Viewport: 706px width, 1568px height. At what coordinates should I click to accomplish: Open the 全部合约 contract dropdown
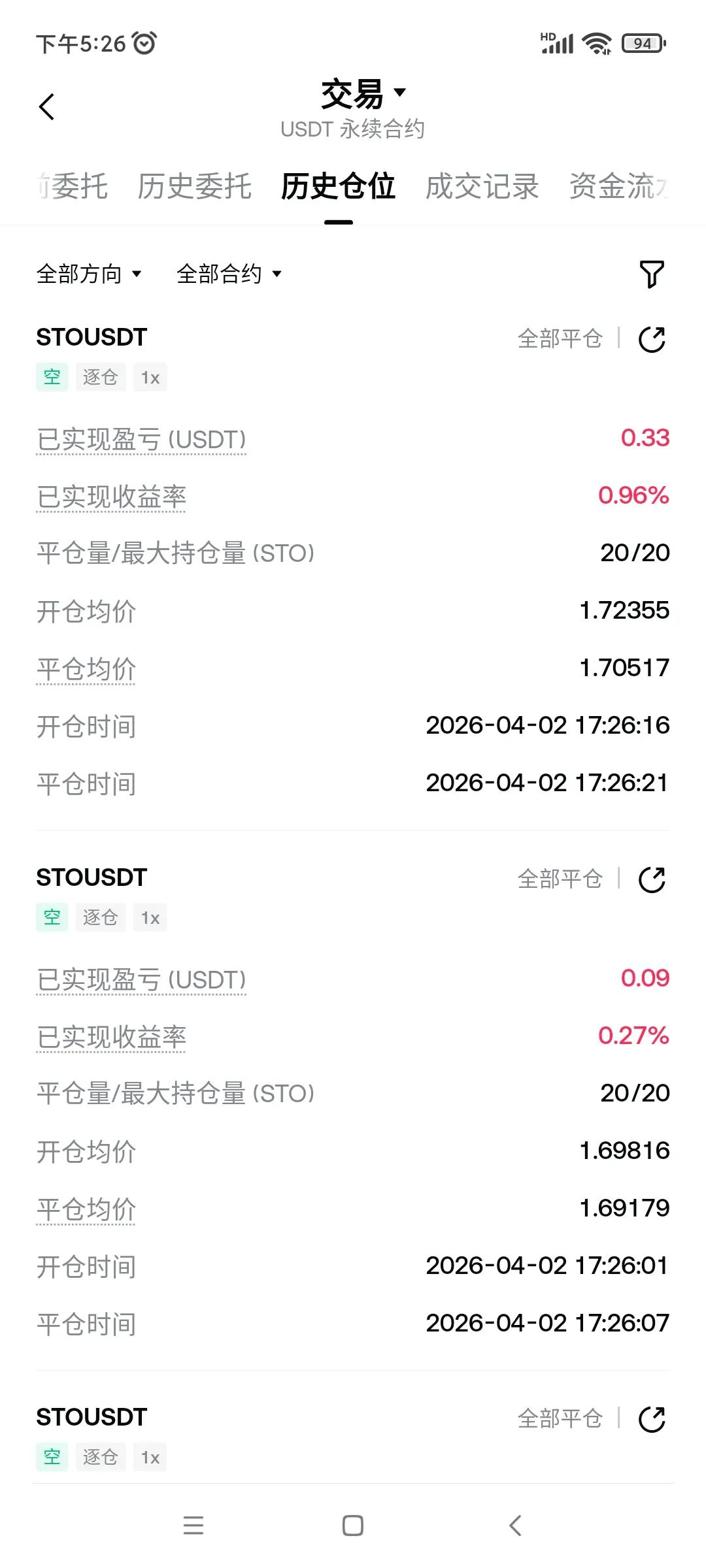click(229, 274)
